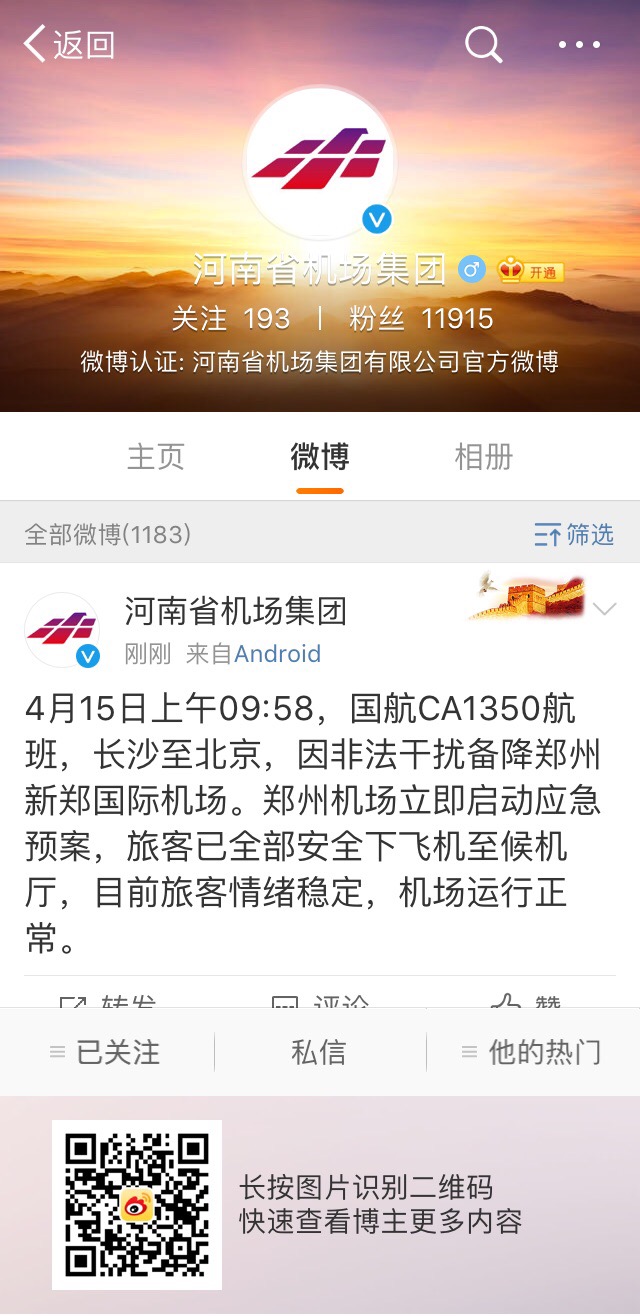This screenshot has width=640, height=1316.
Task: Open the 开通 membership crown badge
Action: [531, 270]
